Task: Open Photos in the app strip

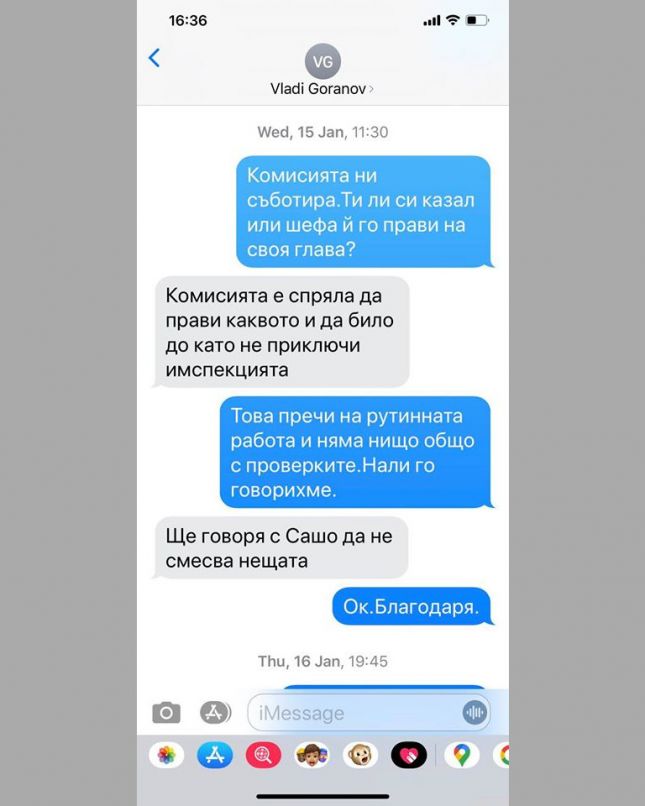Action: 166,755
